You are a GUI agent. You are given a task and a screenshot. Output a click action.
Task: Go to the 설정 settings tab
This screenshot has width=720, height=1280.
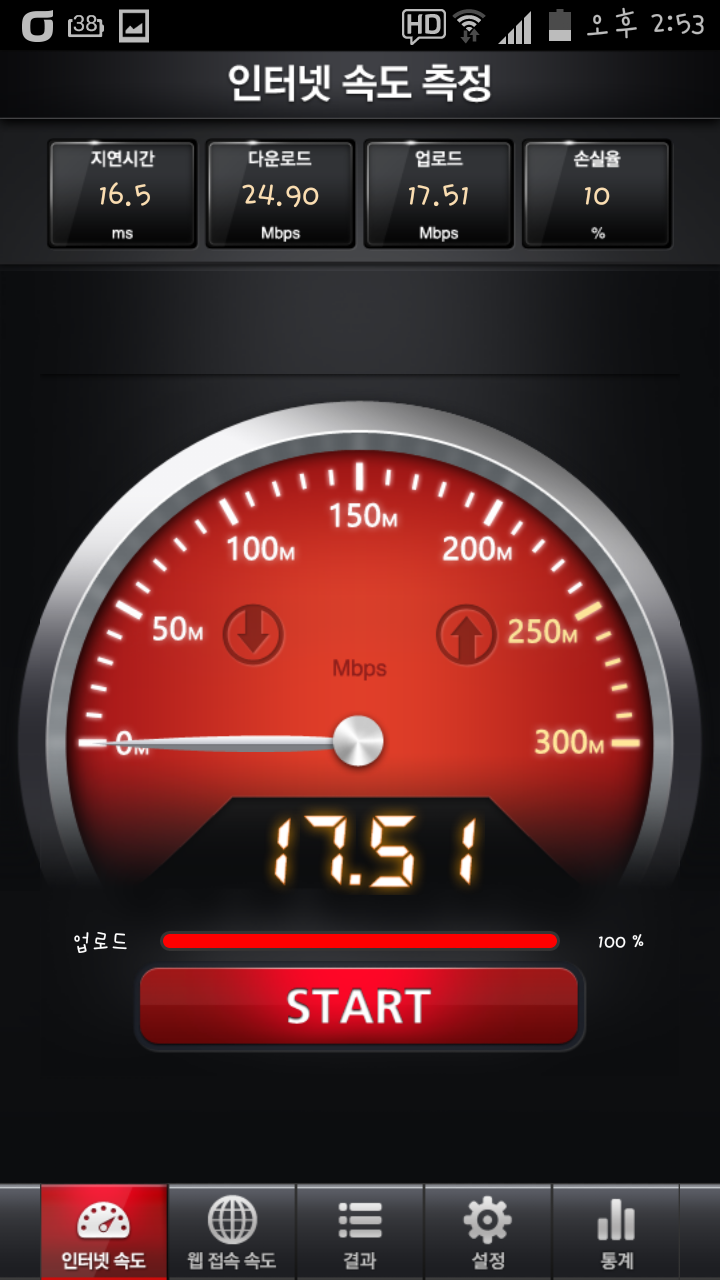pos(488,1234)
